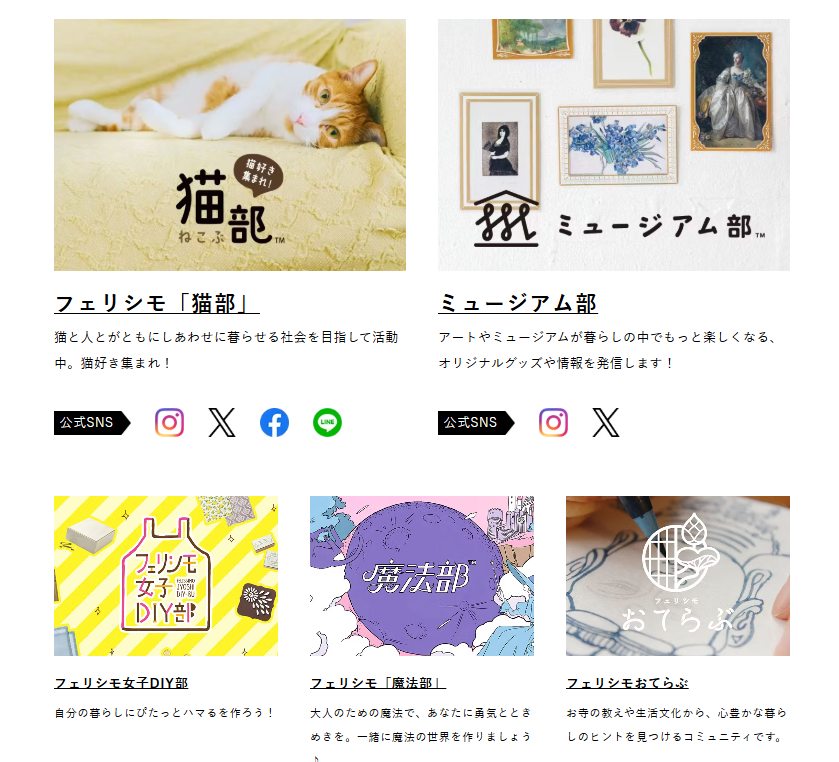
Task: Open the フェリシモ女子DIY部 image tile
Action: tap(166, 576)
